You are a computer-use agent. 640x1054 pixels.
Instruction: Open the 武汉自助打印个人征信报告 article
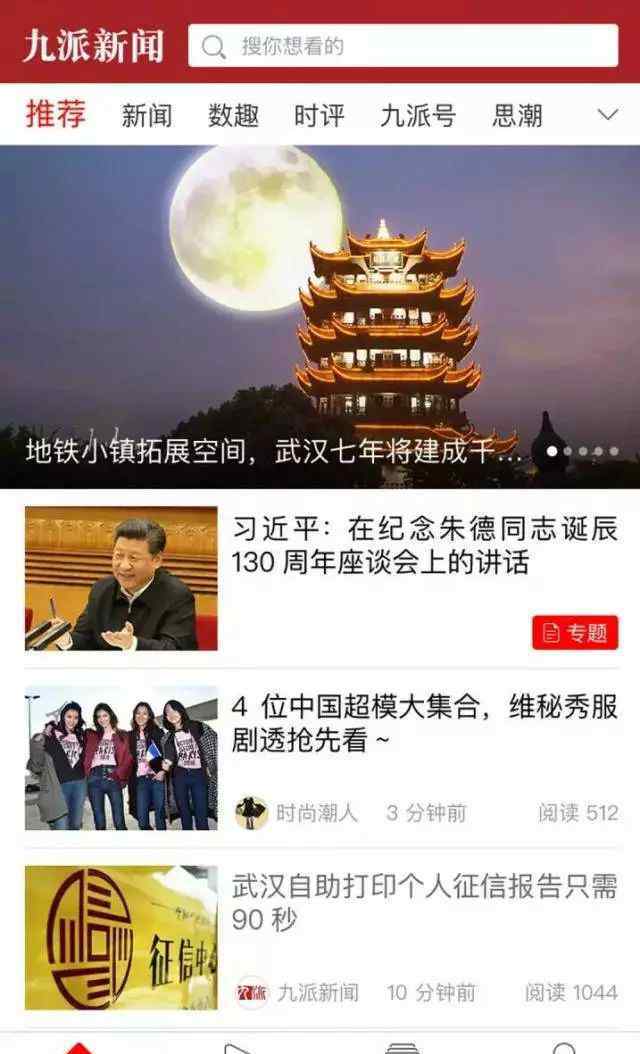click(x=321, y=938)
